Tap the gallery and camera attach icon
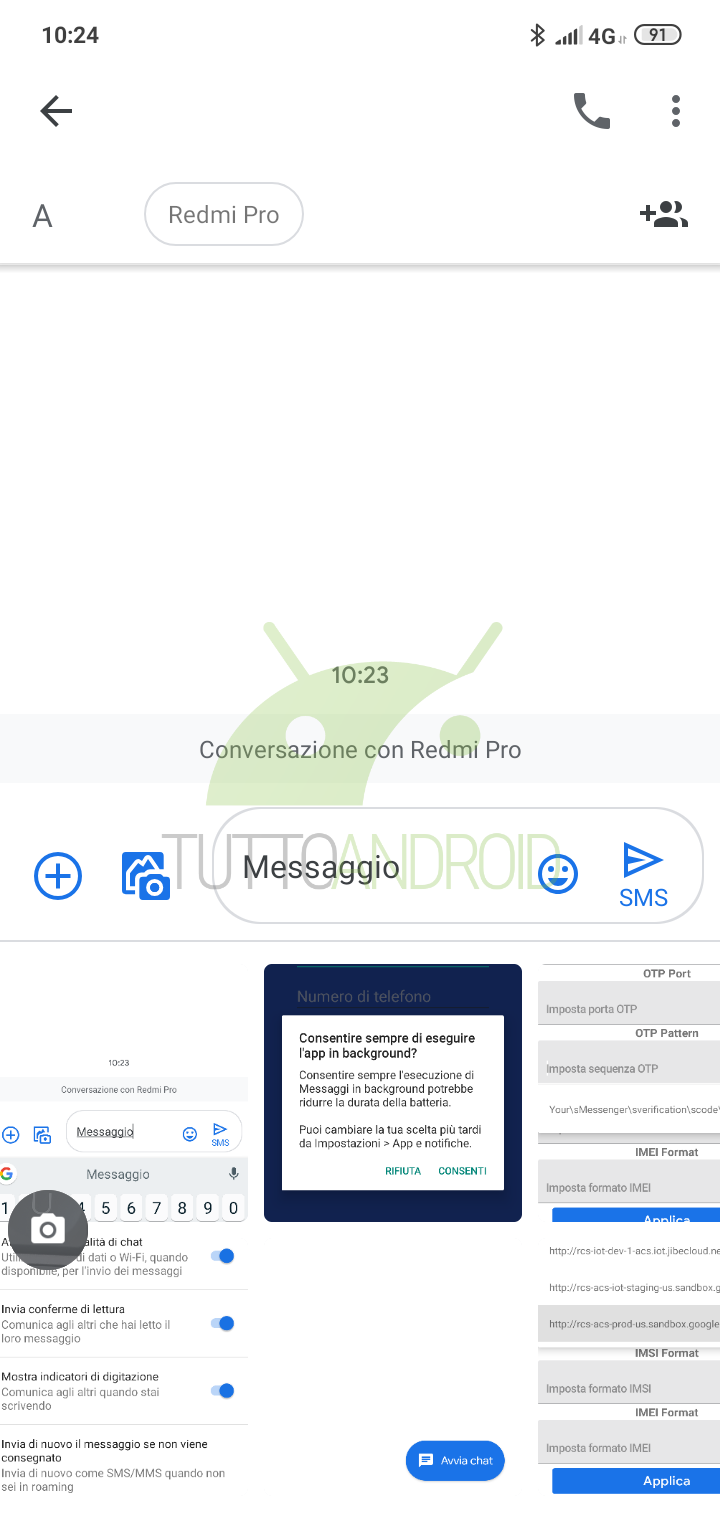 pos(146,876)
